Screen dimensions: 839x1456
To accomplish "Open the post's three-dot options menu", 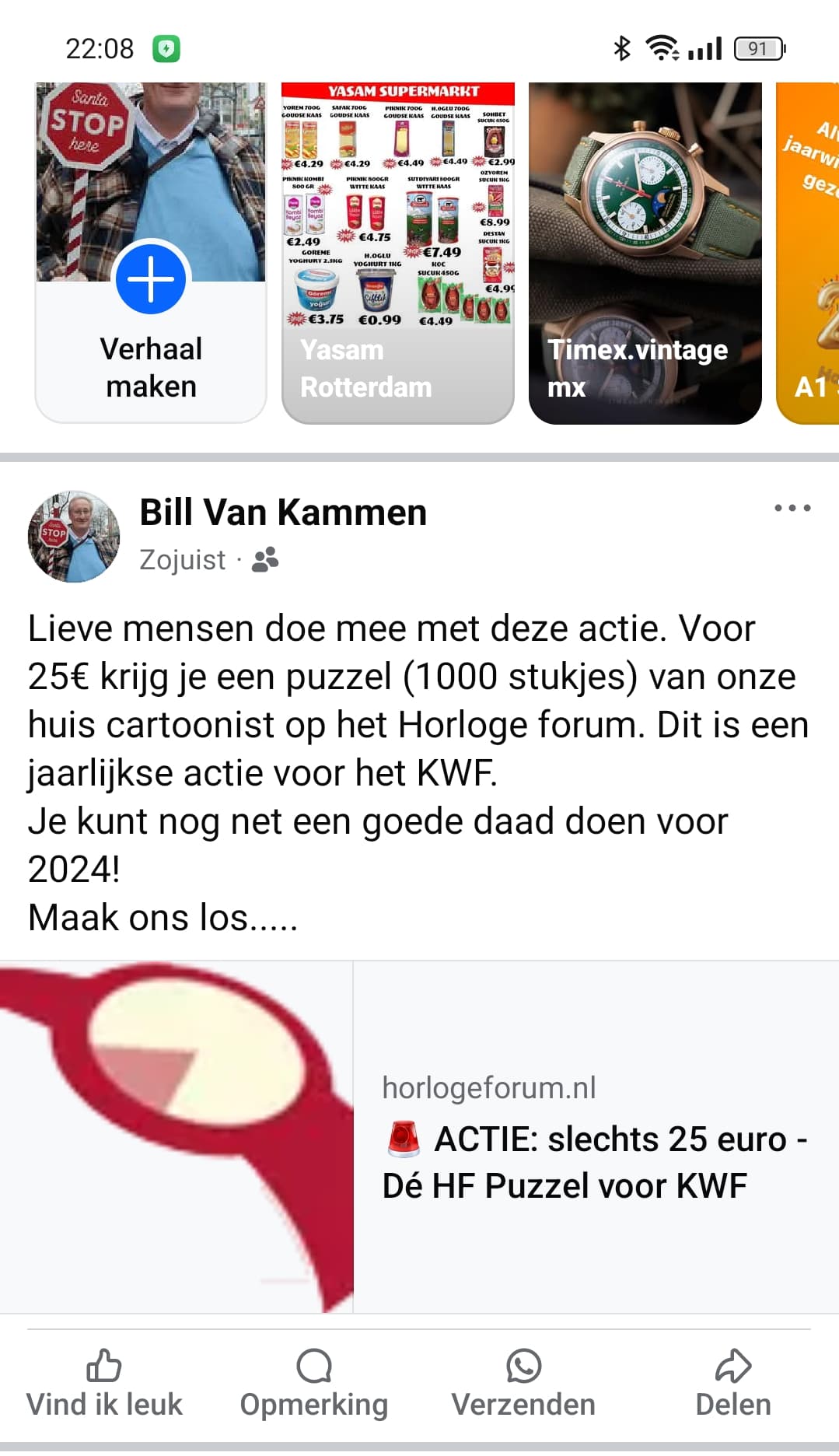I will (x=792, y=508).
